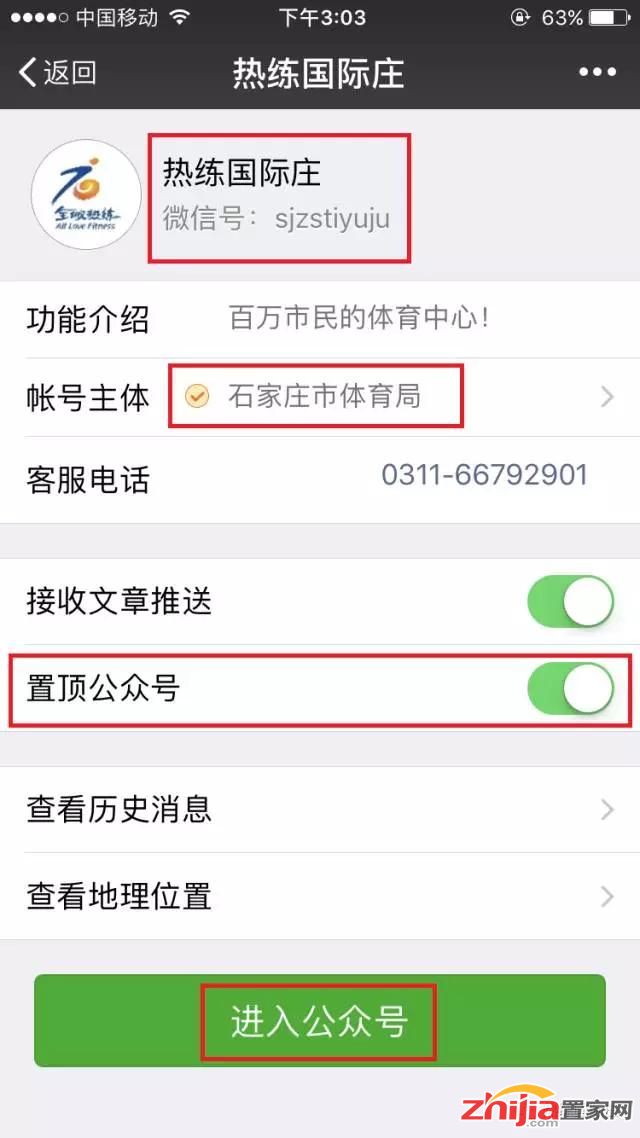
Task: Open 查看地理位置
Action: 320,896
